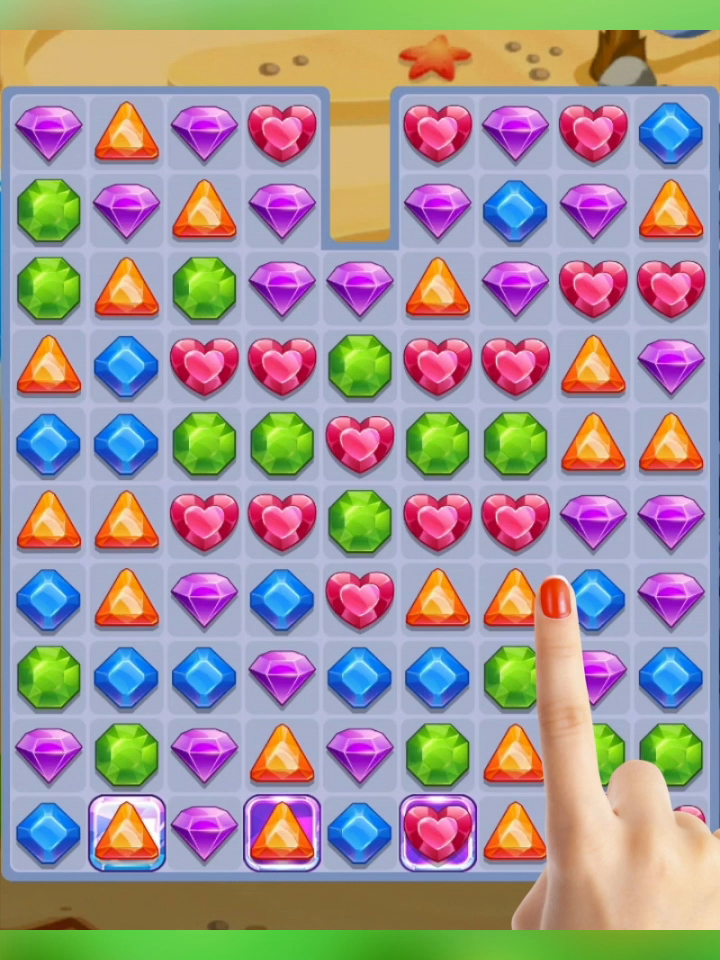The height and width of the screenshot is (960, 720).
Task: Toggle the white-framed orange triangle in the bottom row
Action: click(x=126, y=832)
